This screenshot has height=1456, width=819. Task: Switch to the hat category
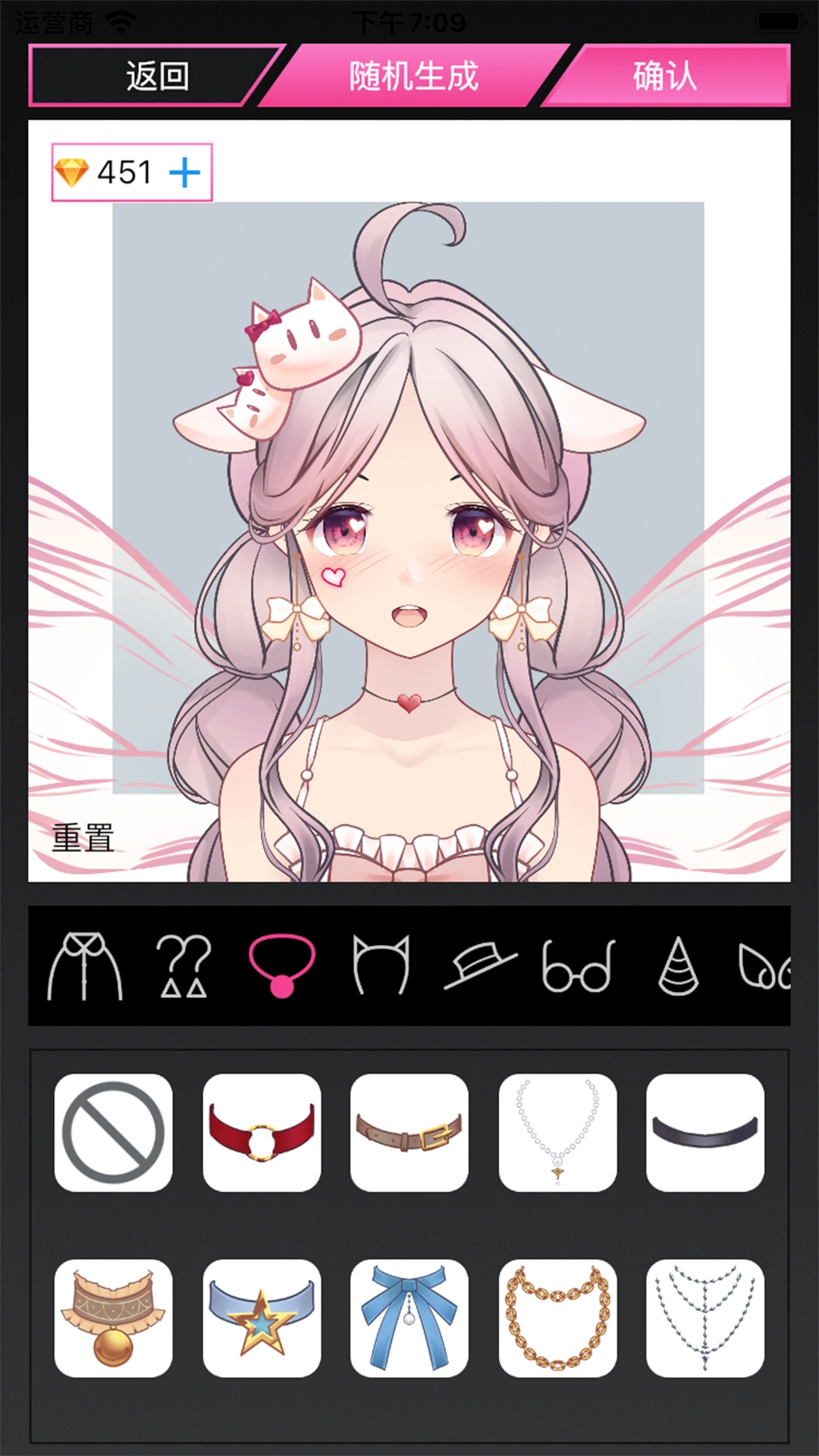[480, 966]
